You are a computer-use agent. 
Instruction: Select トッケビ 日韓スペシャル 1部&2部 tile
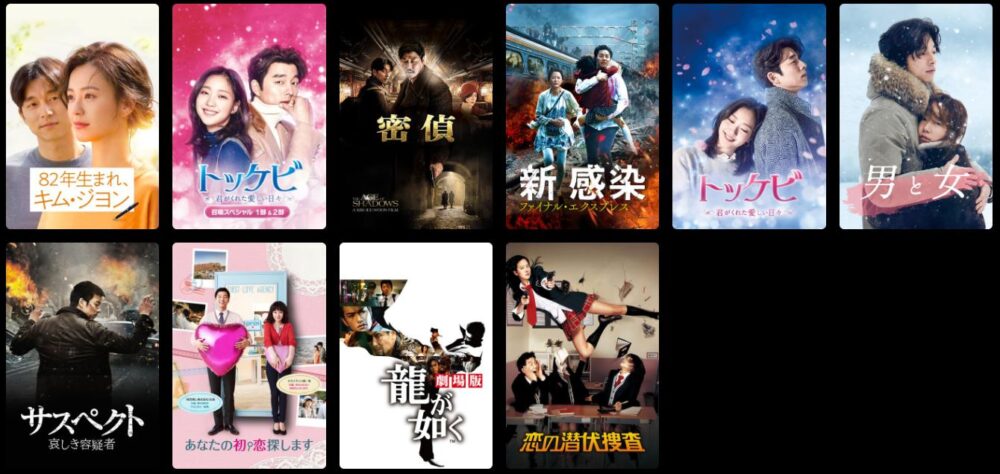click(x=249, y=116)
